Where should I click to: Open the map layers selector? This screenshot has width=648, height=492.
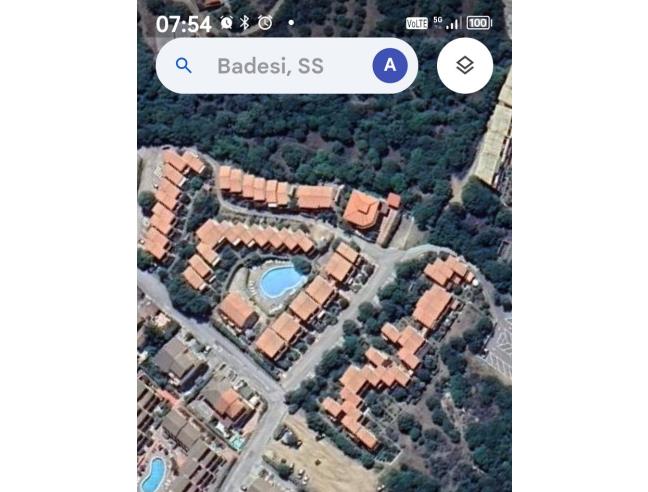click(464, 66)
